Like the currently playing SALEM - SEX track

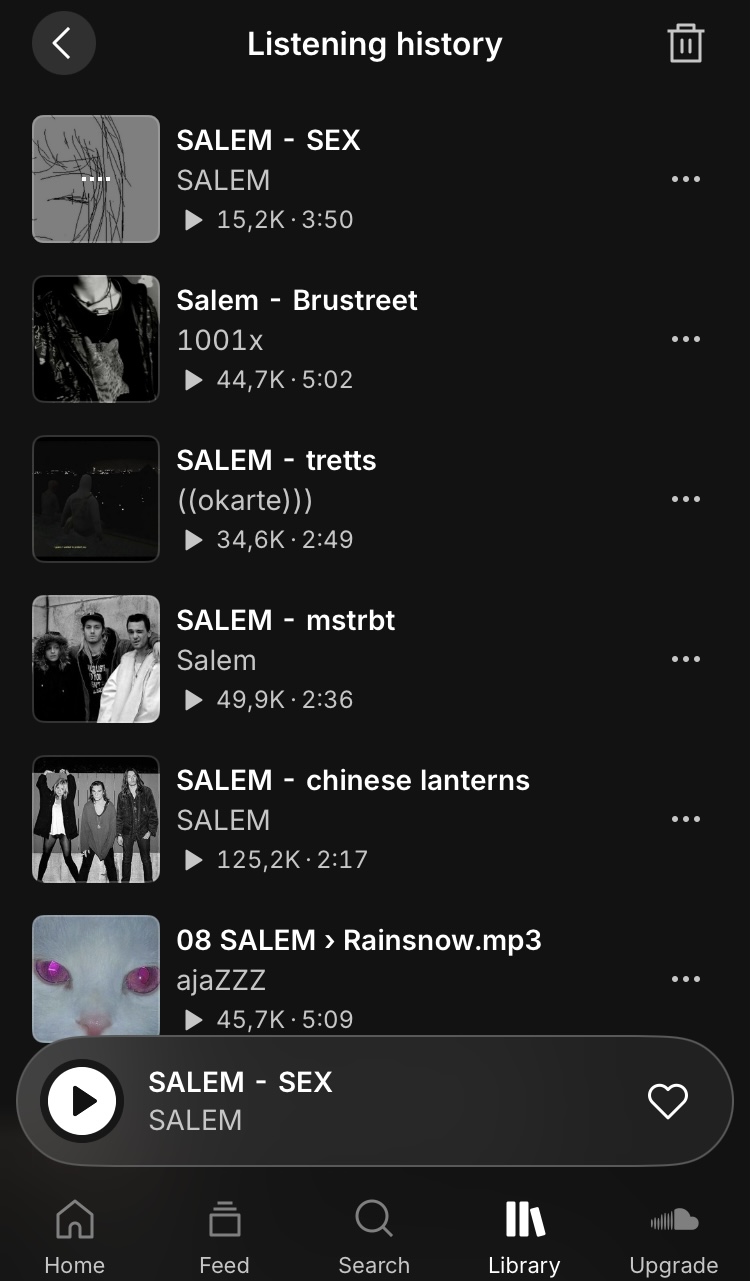tap(667, 1101)
